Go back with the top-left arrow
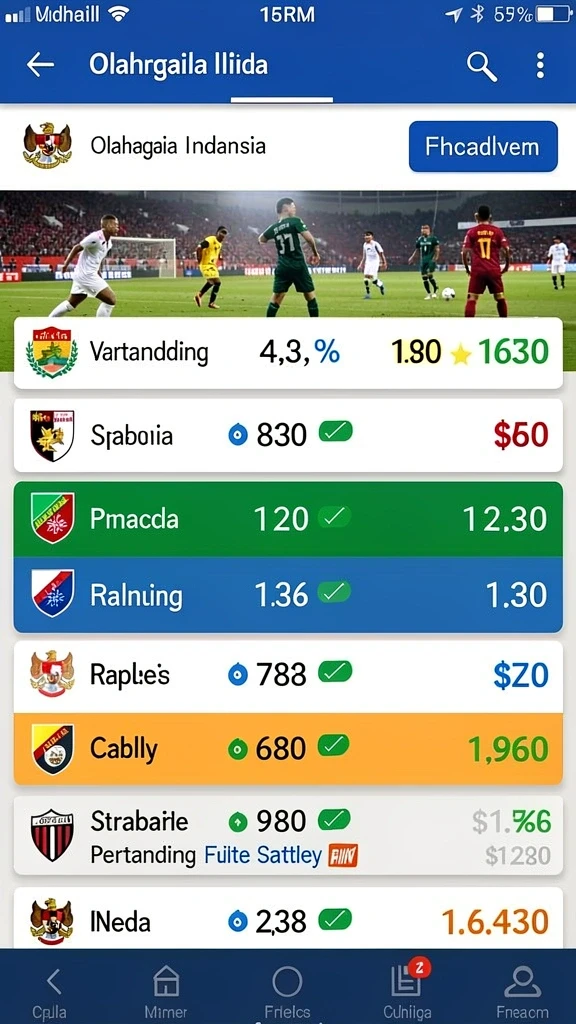 (x=40, y=65)
